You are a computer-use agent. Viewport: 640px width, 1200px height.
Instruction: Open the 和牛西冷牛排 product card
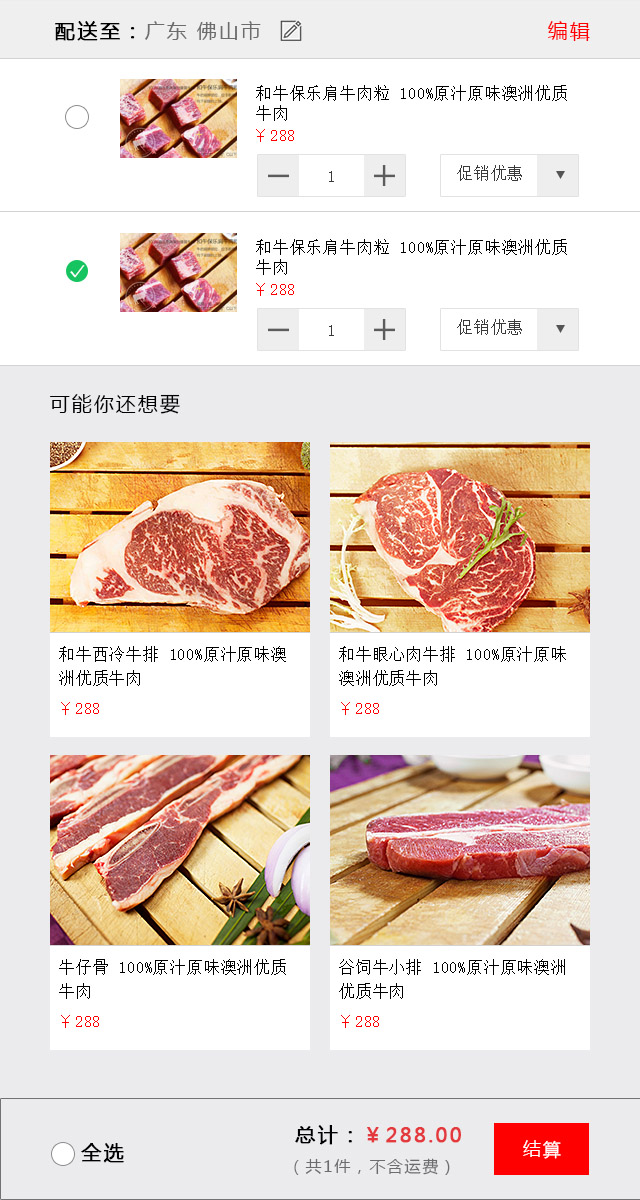[x=180, y=588]
